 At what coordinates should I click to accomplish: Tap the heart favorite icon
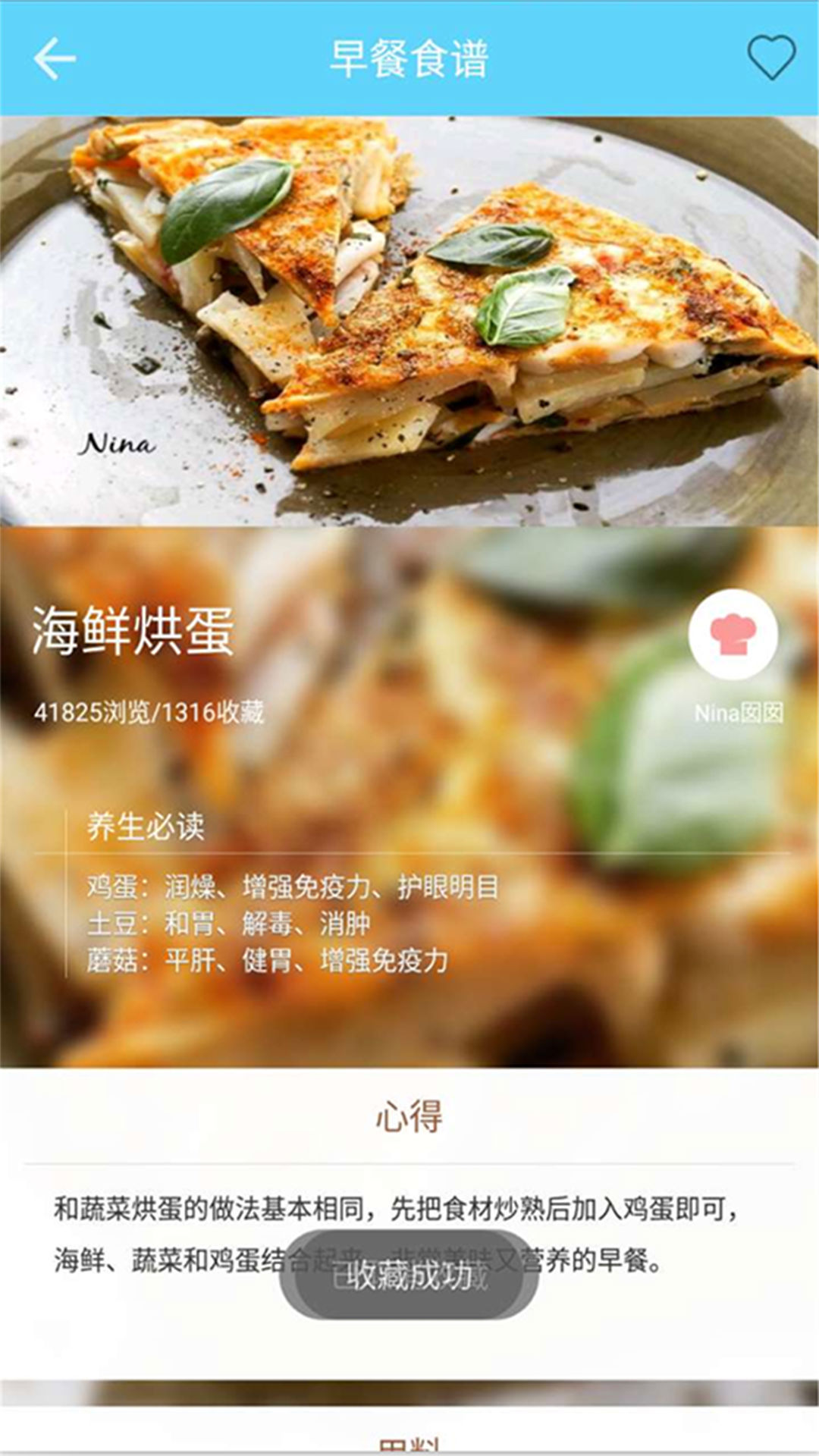pos(771,57)
